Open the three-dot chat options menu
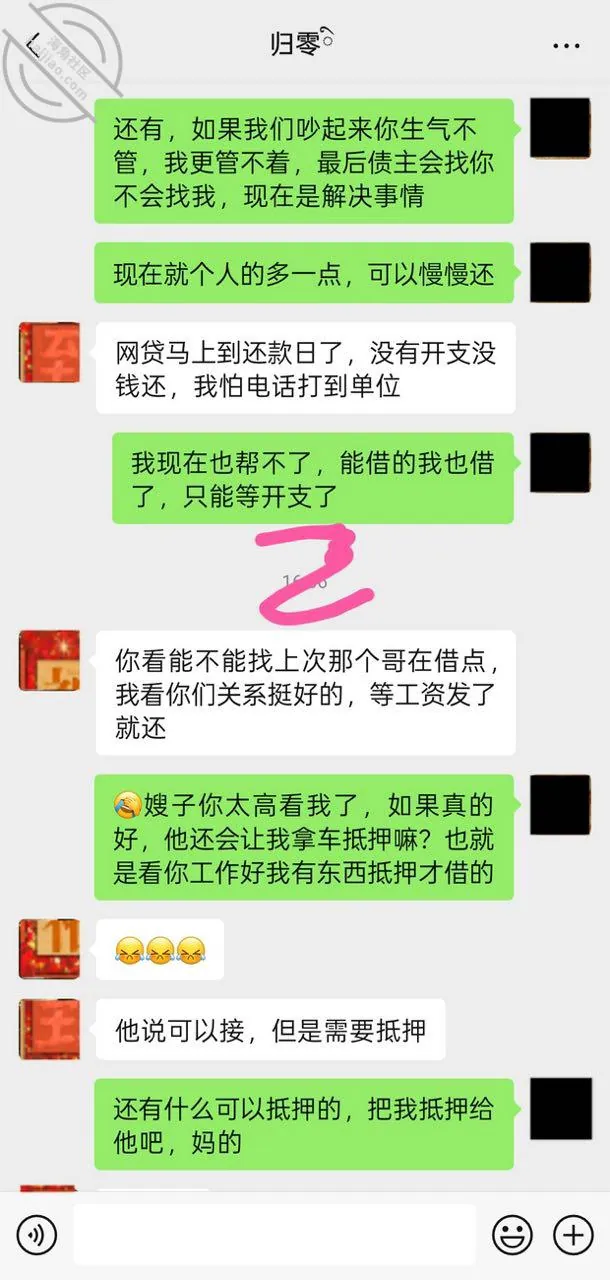The image size is (610, 1280). point(566,45)
